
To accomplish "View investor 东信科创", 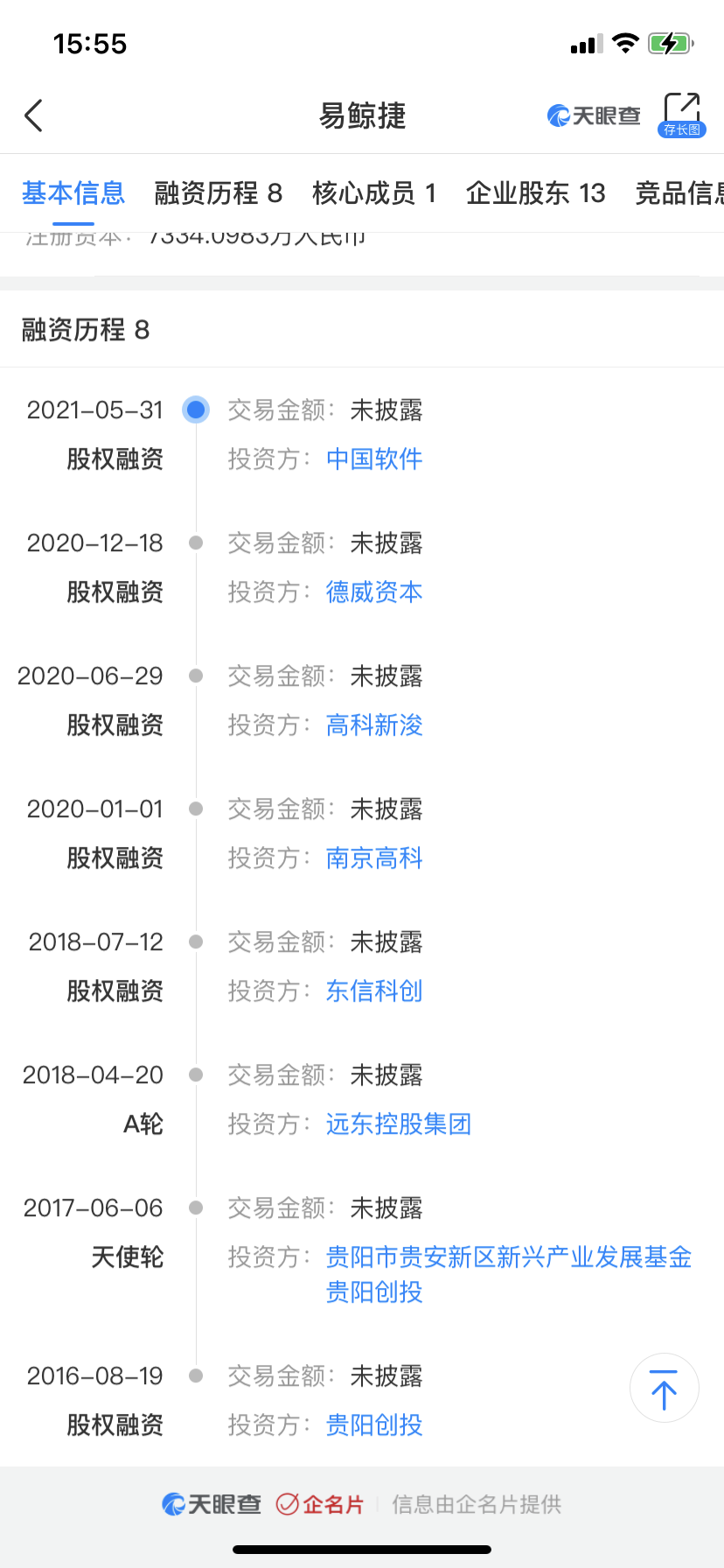I will (x=374, y=990).
